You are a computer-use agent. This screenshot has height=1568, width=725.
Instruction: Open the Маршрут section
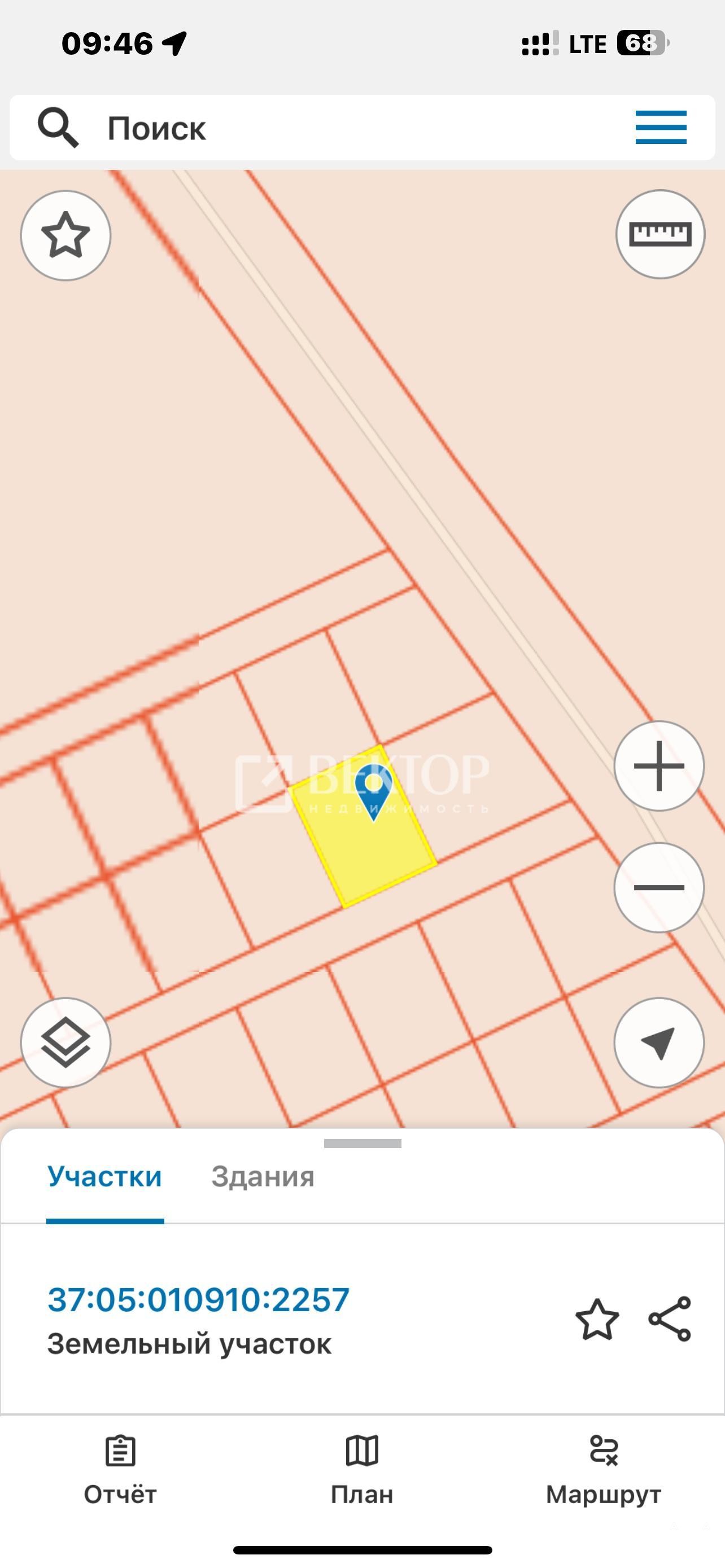(x=603, y=1470)
